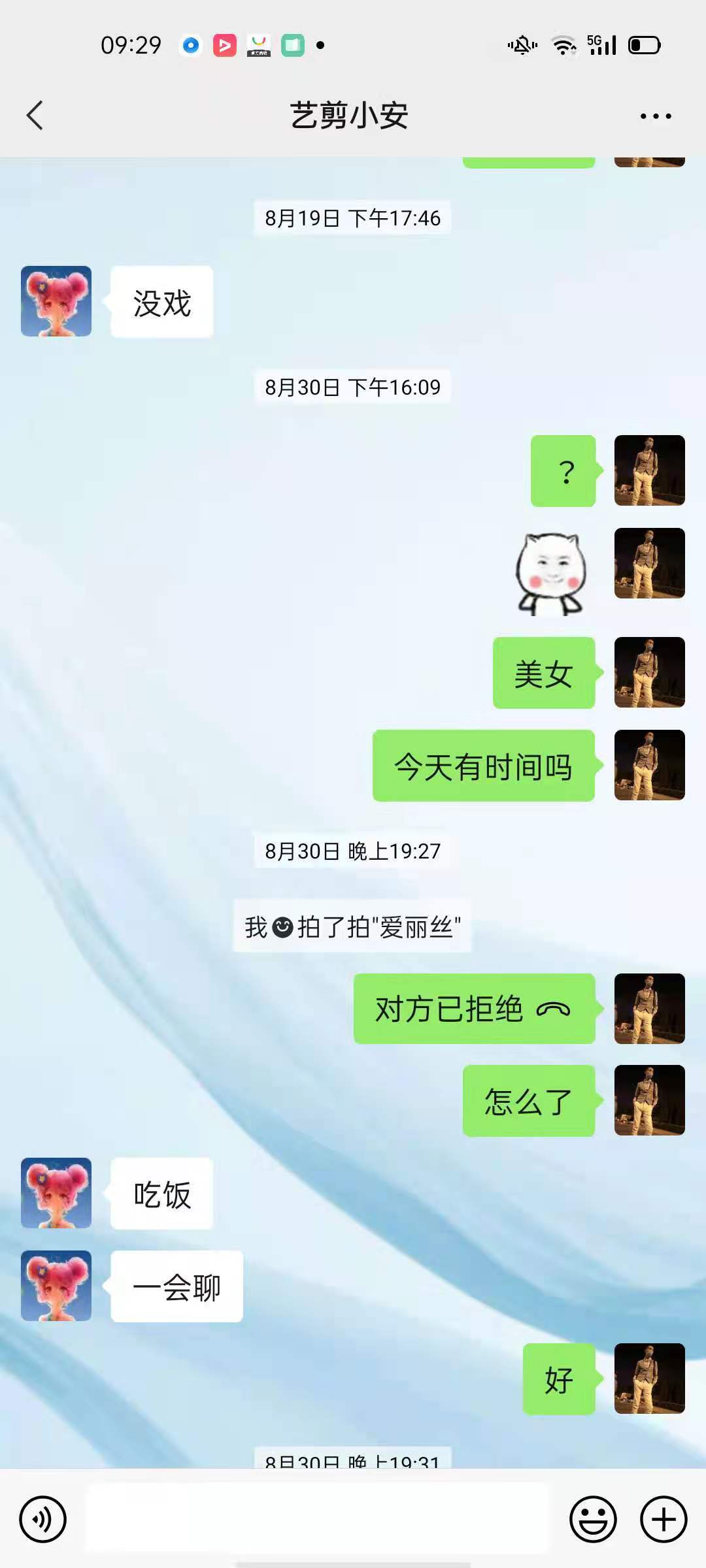Open contact avatar beside 没戏
The height and width of the screenshot is (1568, 706).
(56, 301)
